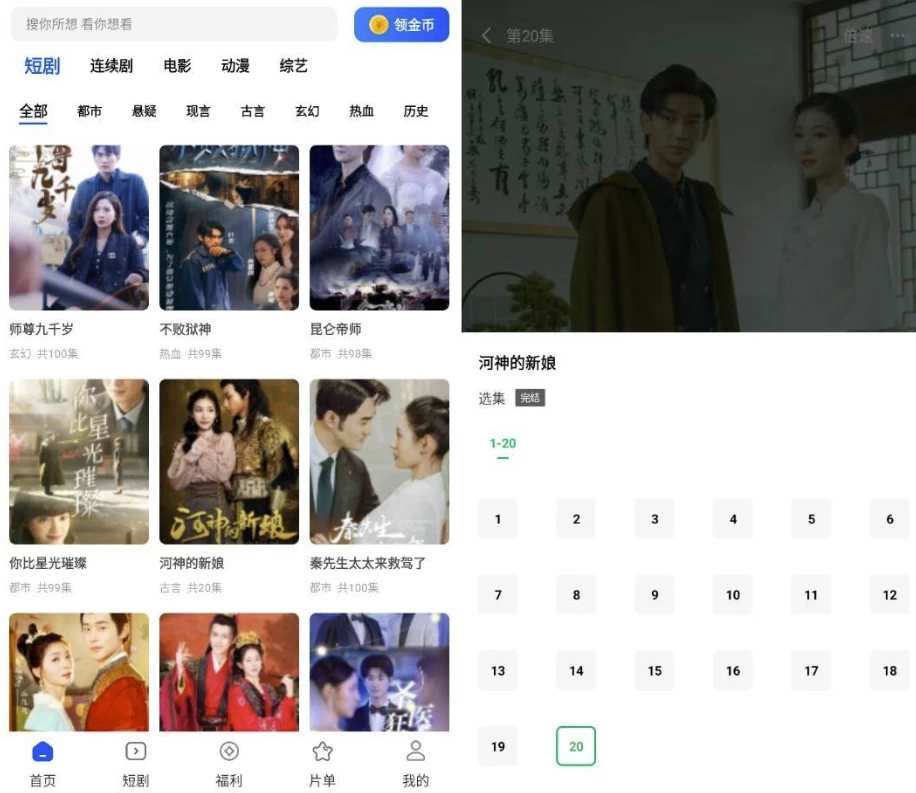Screen dimensions: 916x793
Task: Open the drama 你比星光璀璨
Action: (79, 462)
